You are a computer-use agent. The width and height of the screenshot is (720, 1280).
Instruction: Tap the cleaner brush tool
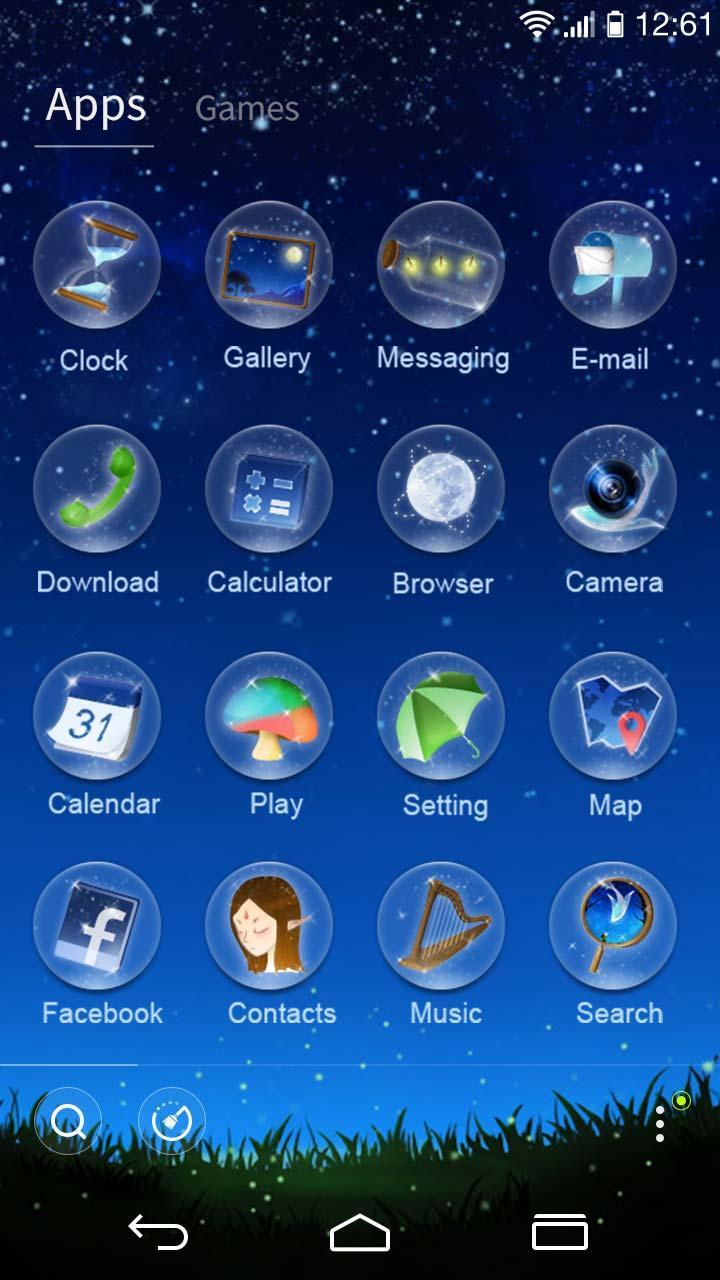pyautogui.click(x=172, y=1120)
